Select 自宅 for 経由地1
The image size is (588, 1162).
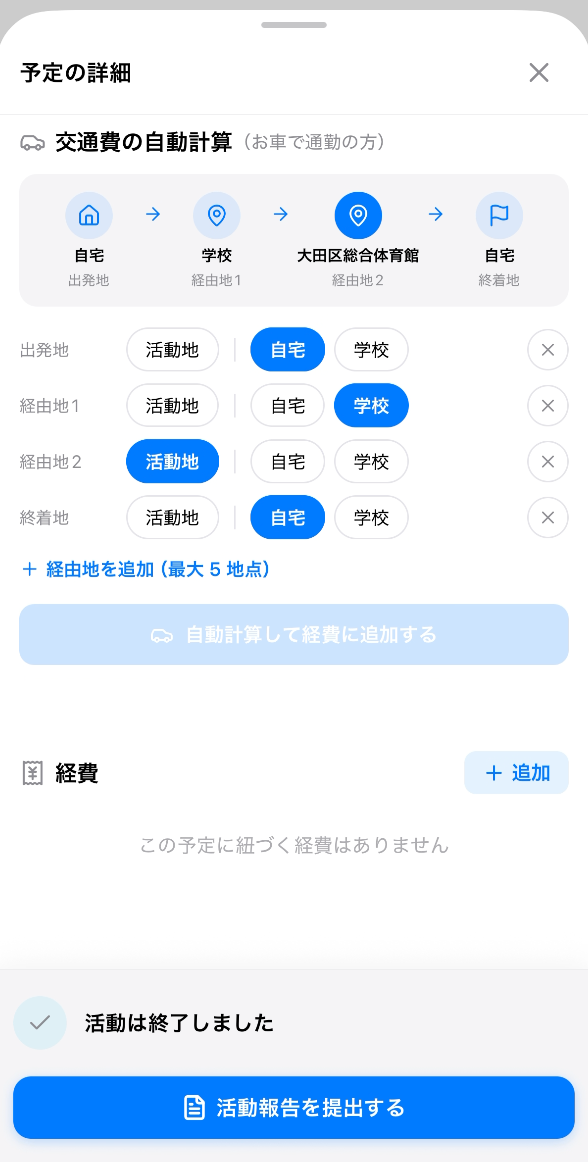click(x=288, y=405)
